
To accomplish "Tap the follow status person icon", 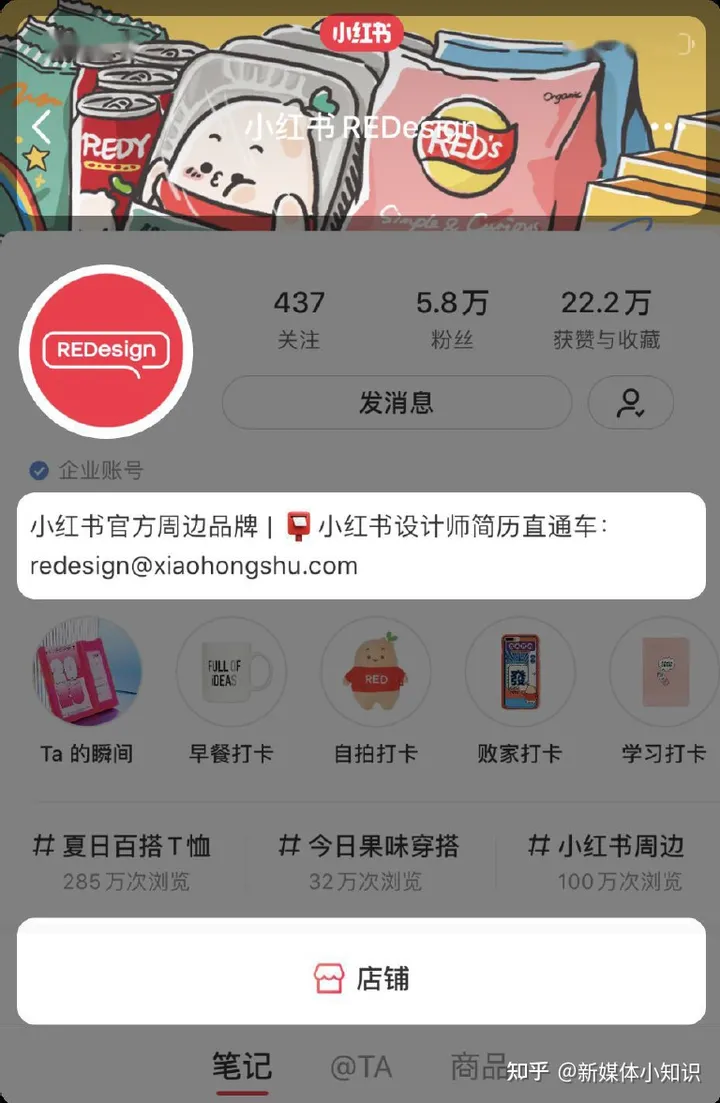I will (630, 403).
